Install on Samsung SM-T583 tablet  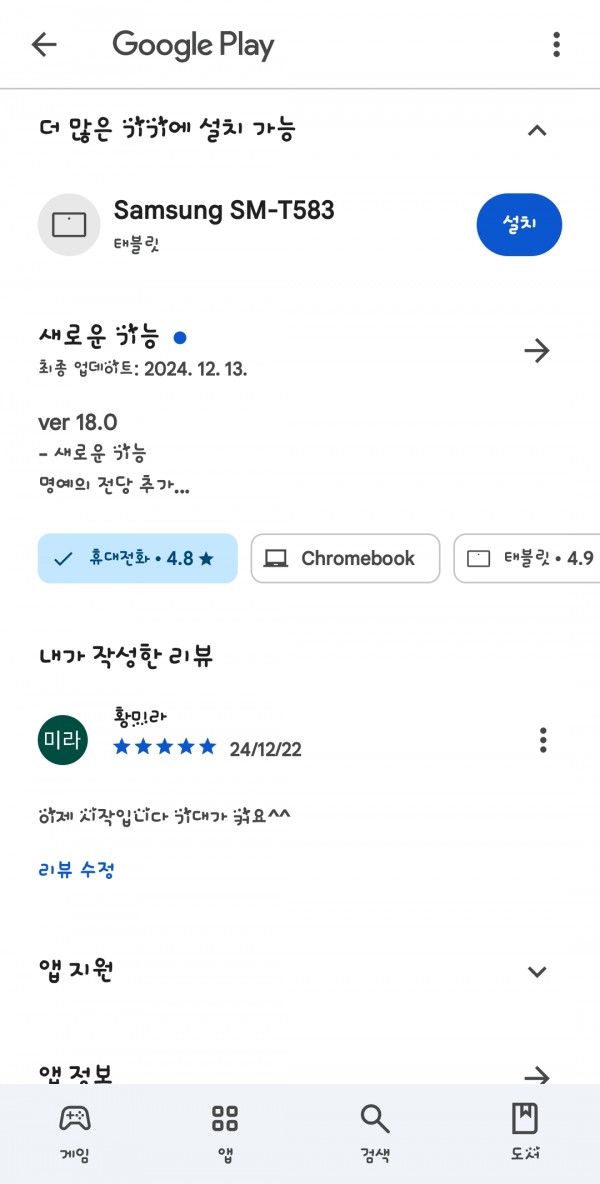(x=519, y=224)
